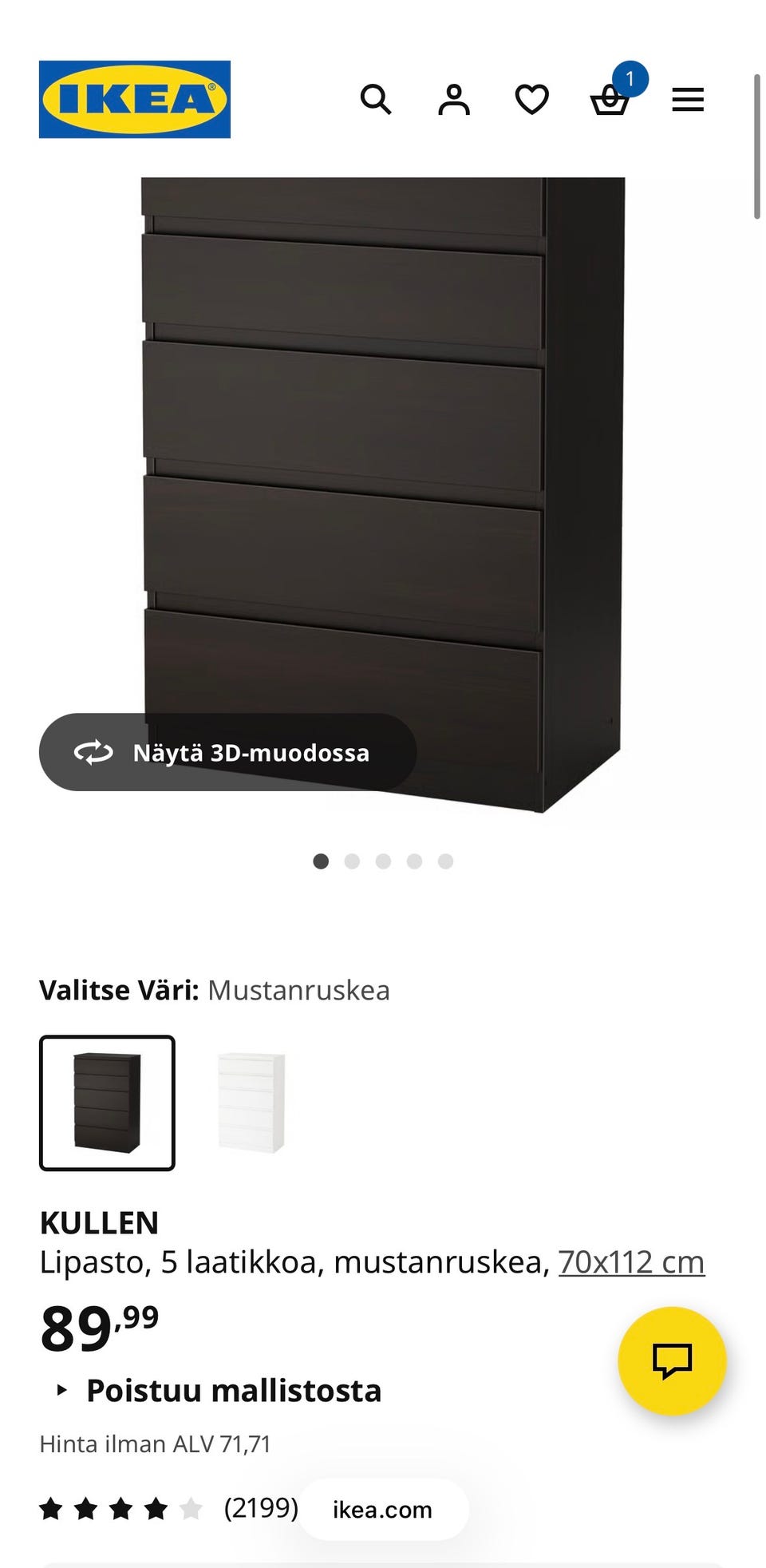Open the 2199 customer reviews
This screenshot has width=766, height=1568.
click(x=259, y=1509)
